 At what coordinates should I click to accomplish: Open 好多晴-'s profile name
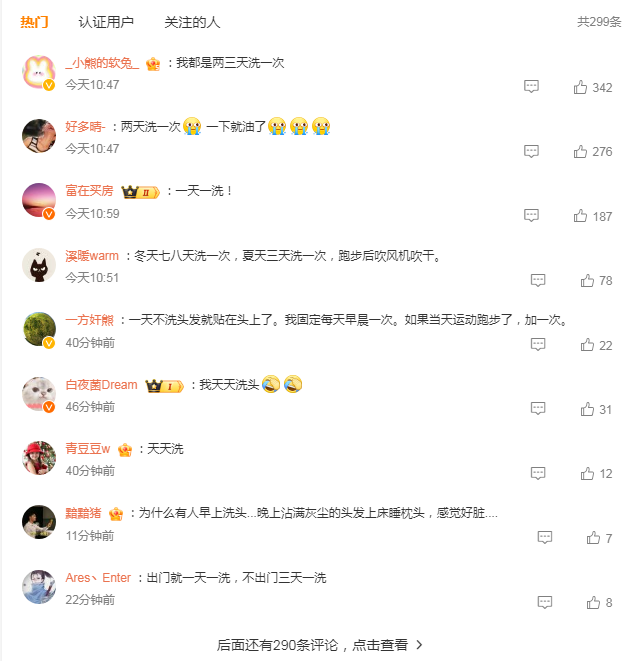85,127
